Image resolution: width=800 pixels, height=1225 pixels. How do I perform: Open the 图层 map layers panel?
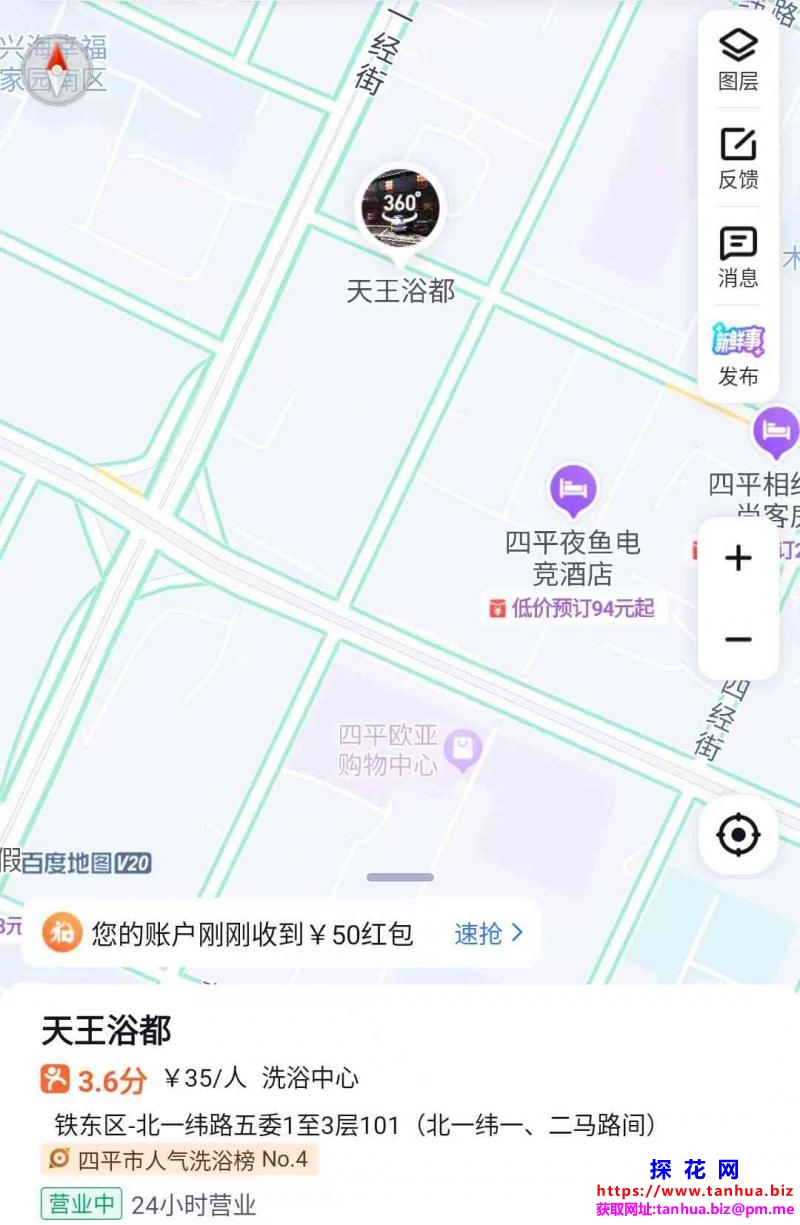pyautogui.click(x=738, y=59)
